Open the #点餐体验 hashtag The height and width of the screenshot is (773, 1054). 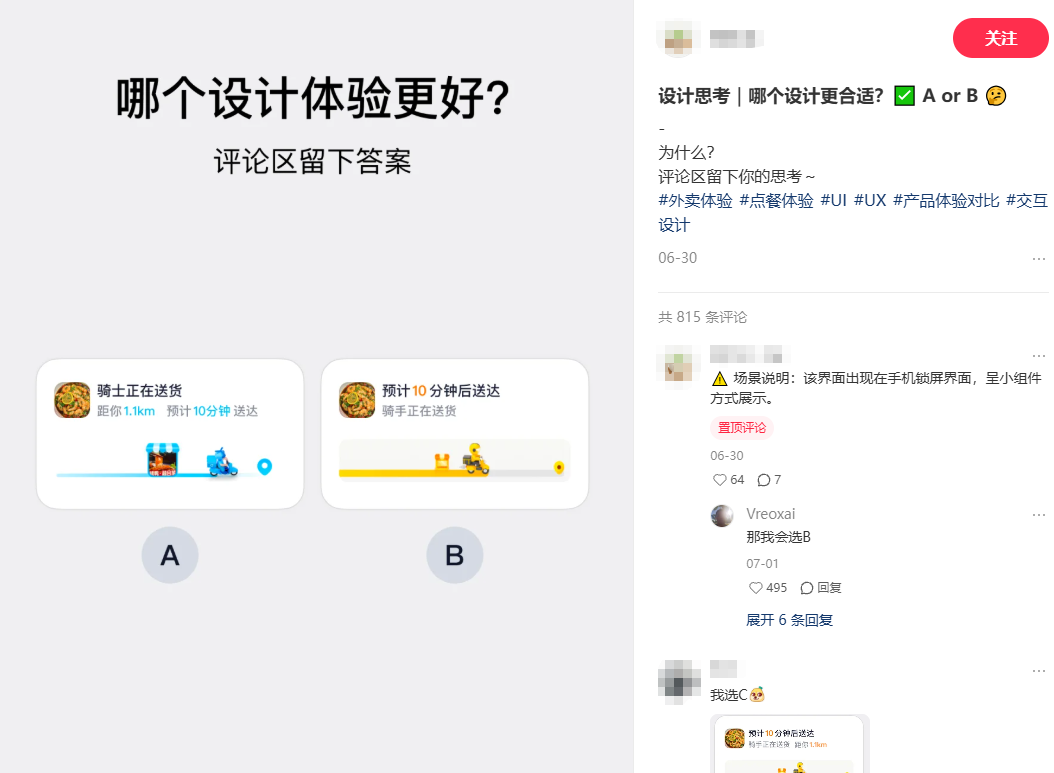pyautogui.click(x=776, y=201)
